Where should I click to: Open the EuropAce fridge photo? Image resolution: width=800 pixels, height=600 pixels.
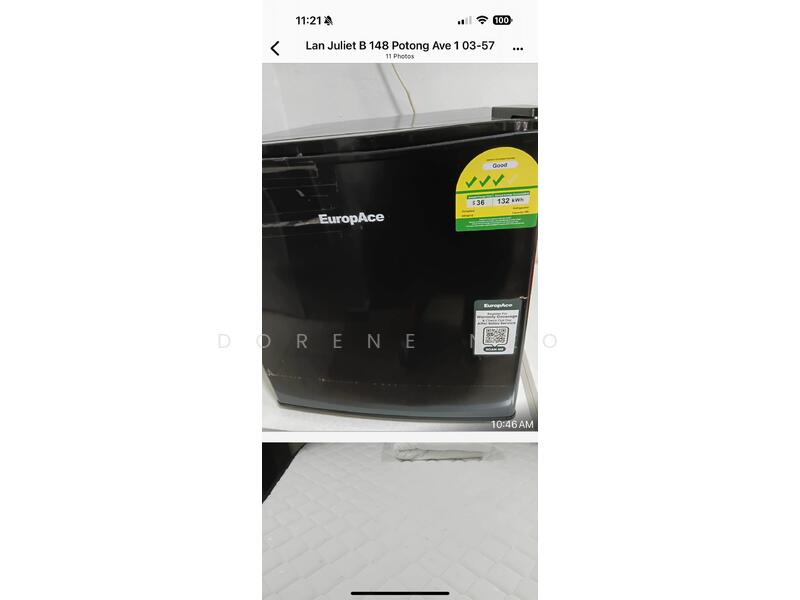click(x=399, y=247)
